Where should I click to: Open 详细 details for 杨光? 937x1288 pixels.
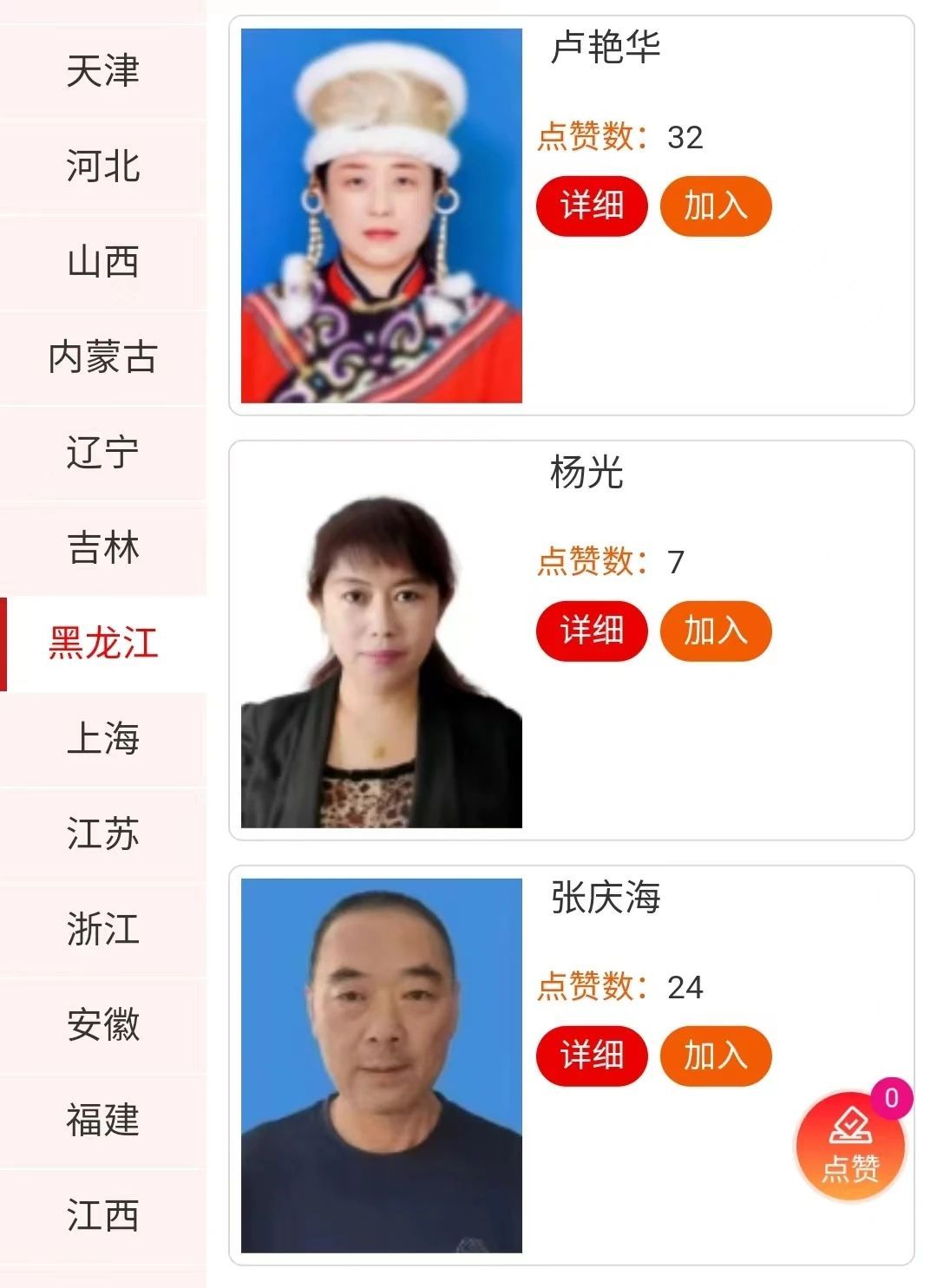click(x=592, y=631)
